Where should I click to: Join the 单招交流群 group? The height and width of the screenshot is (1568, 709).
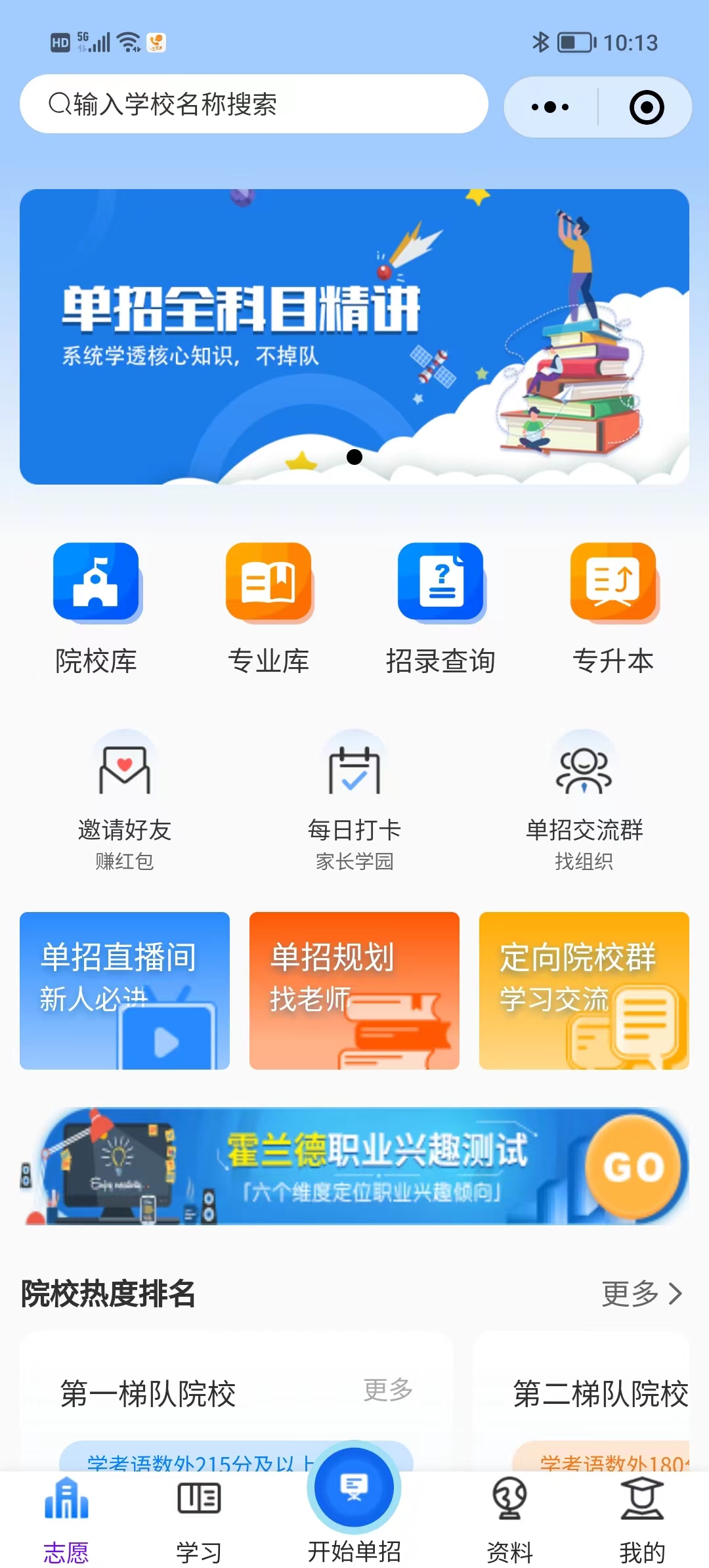click(584, 800)
